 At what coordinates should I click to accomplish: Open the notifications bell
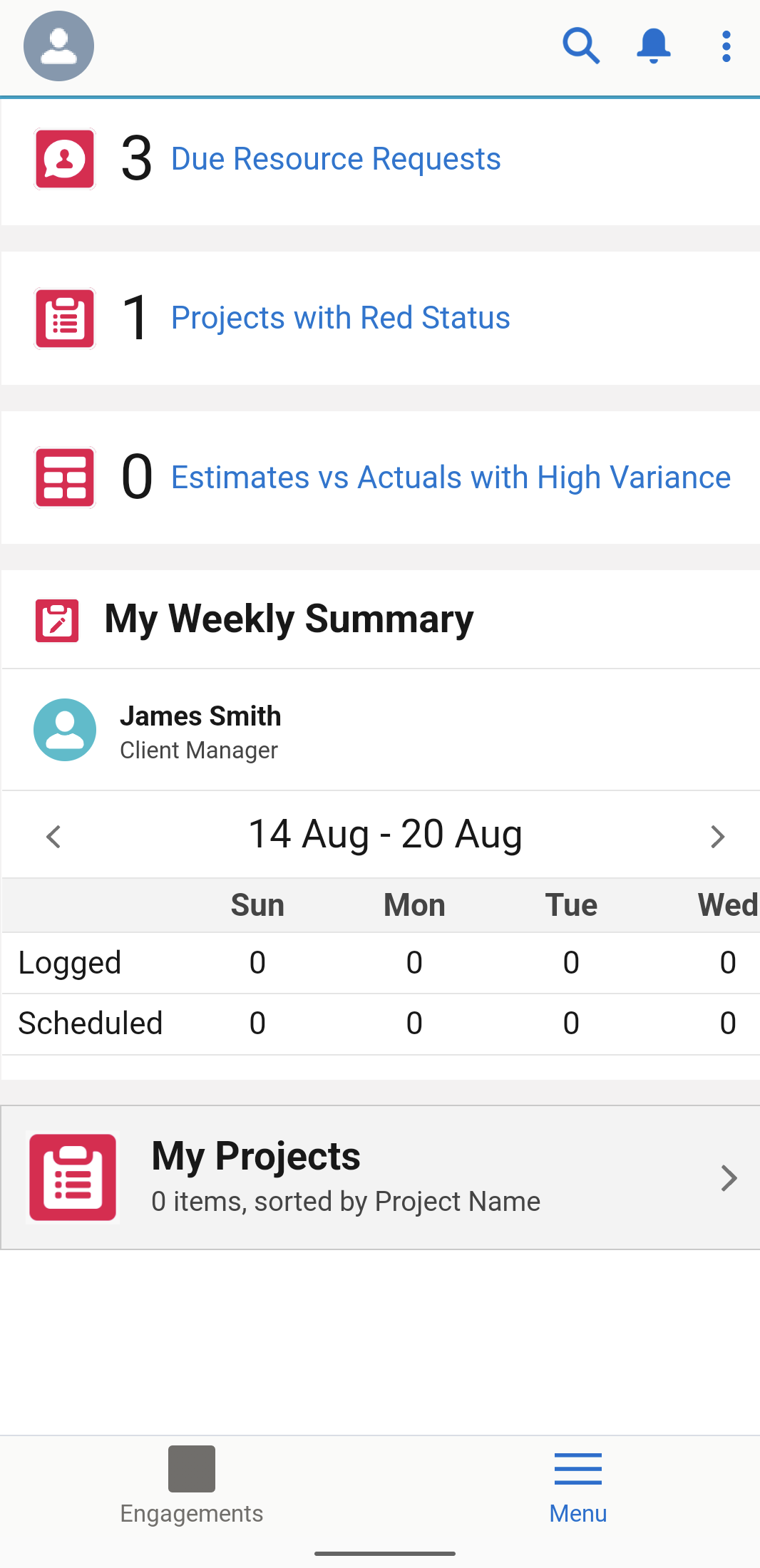click(x=654, y=46)
